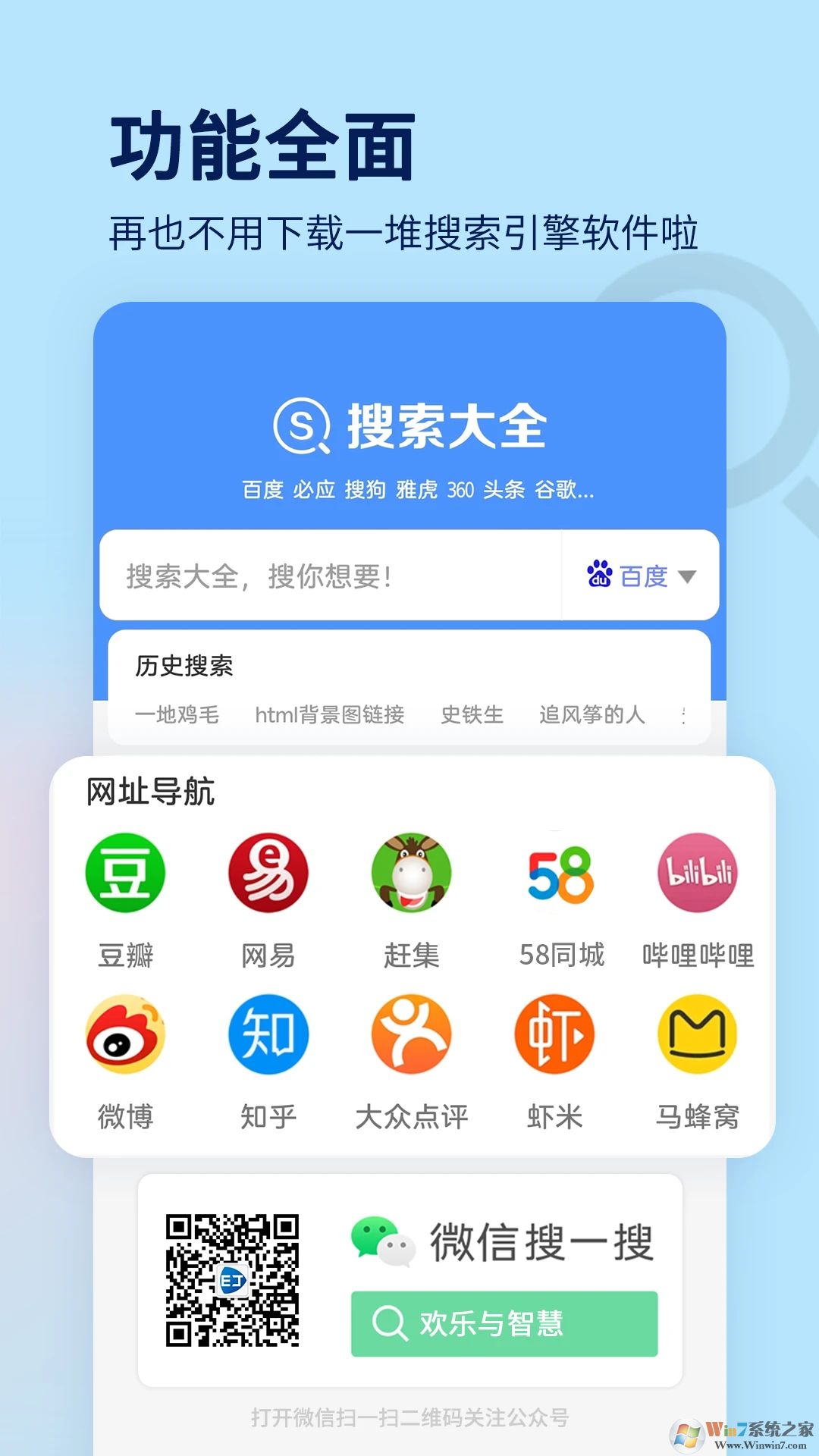Open Weibo from 网址导航
Screen dimensions: 819x1456
[x=124, y=1031]
